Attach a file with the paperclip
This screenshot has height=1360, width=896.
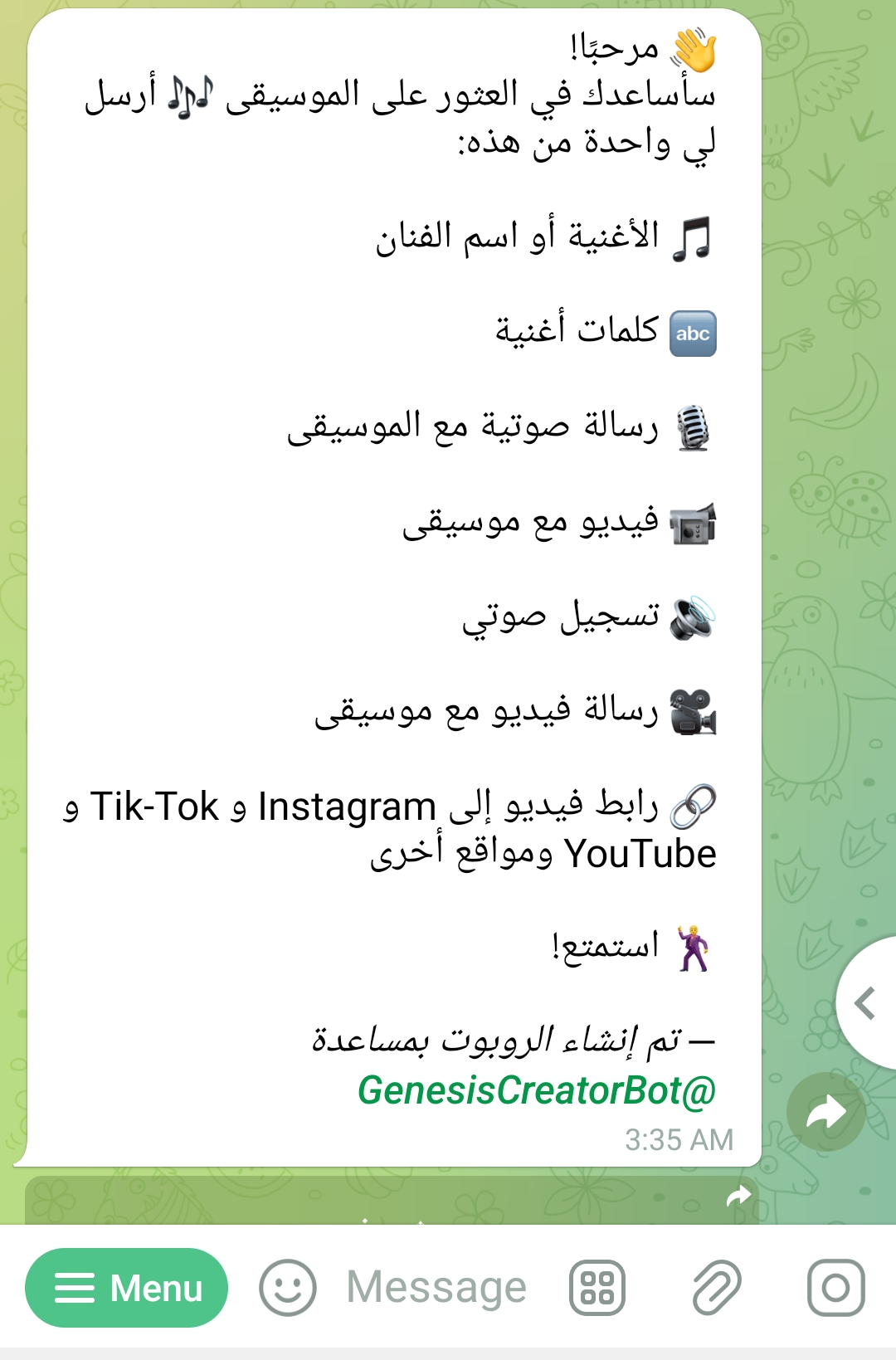pos(716,1288)
